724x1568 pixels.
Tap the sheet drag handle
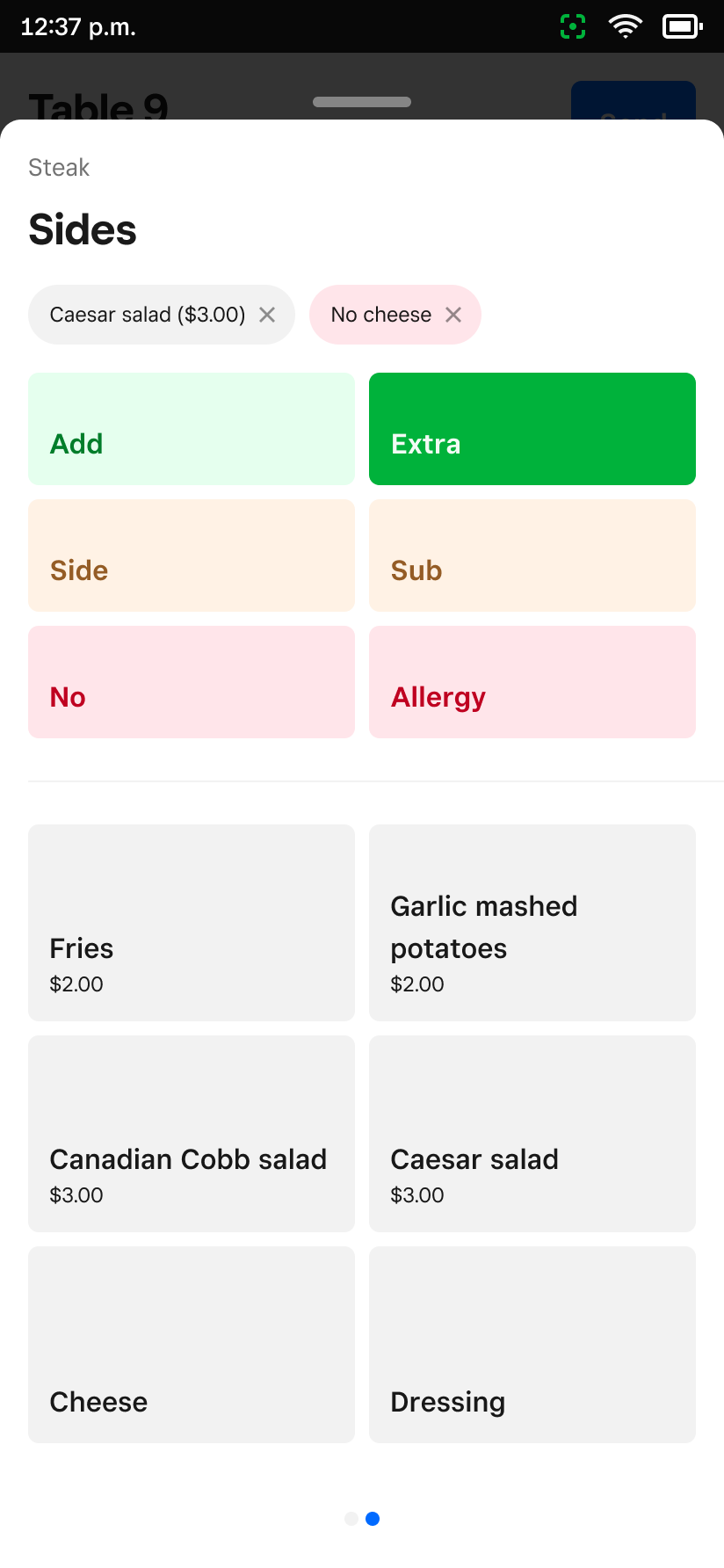(362, 102)
